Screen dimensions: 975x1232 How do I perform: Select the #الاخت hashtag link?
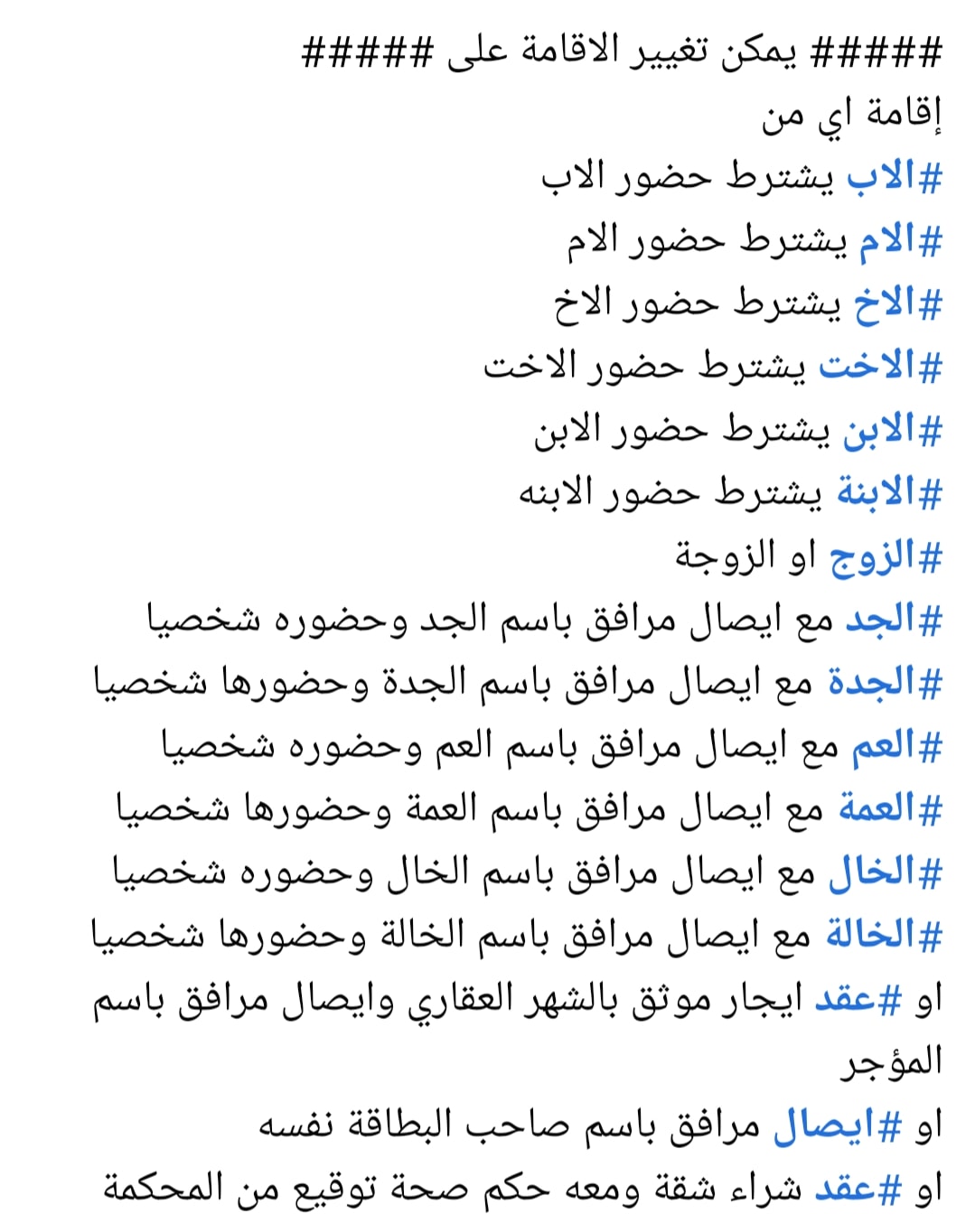[880, 367]
